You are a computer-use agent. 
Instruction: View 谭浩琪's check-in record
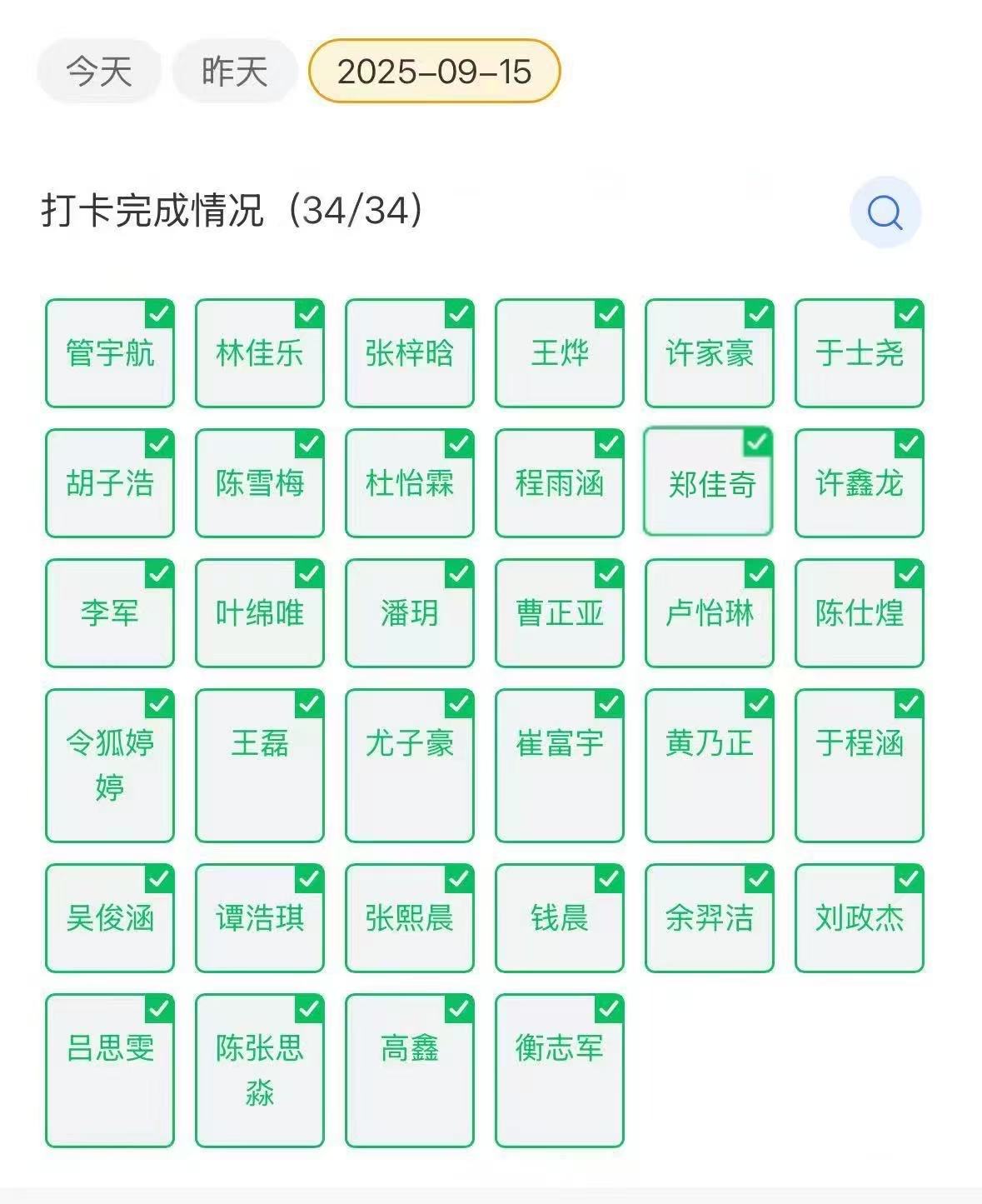[260, 918]
